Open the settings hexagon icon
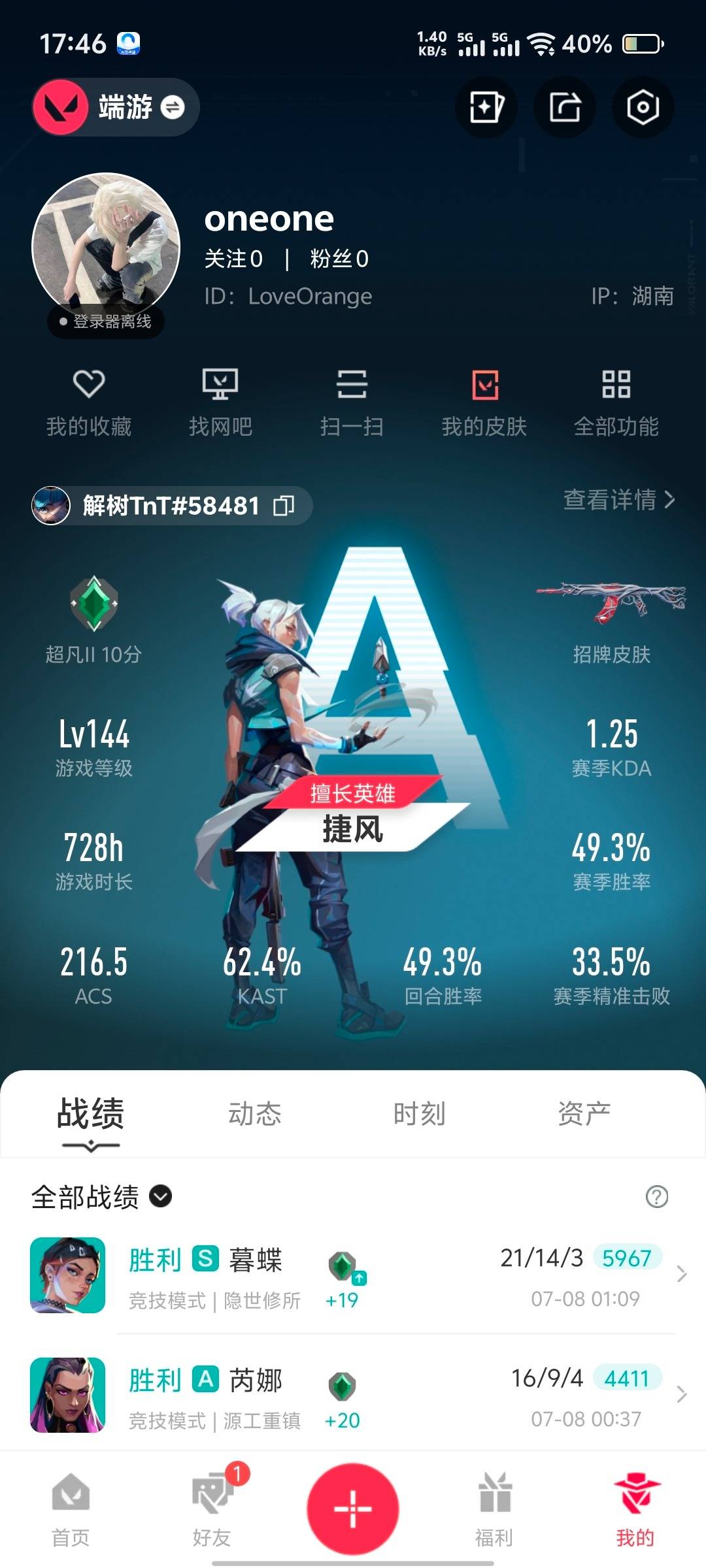The image size is (706, 1568). tap(643, 107)
